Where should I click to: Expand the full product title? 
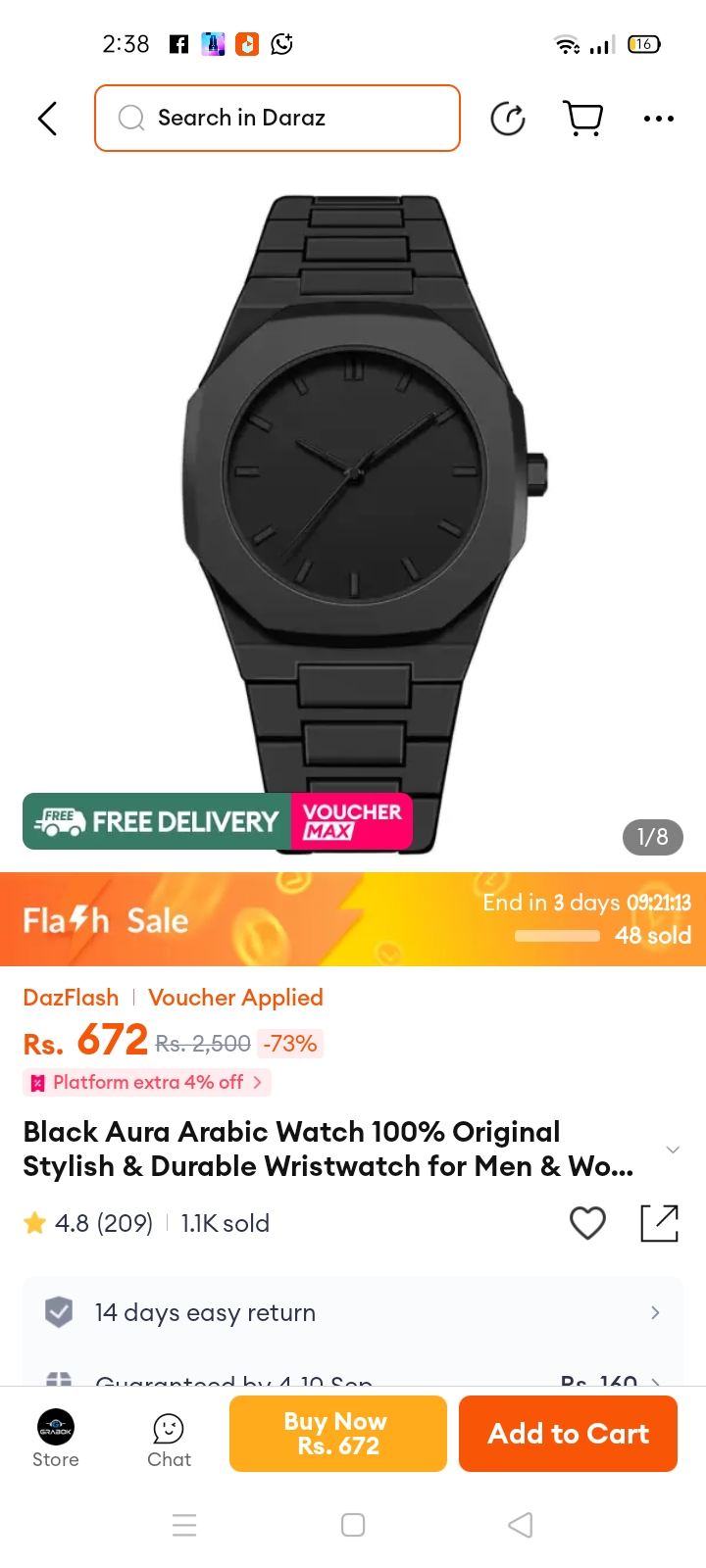pyautogui.click(x=673, y=1150)
